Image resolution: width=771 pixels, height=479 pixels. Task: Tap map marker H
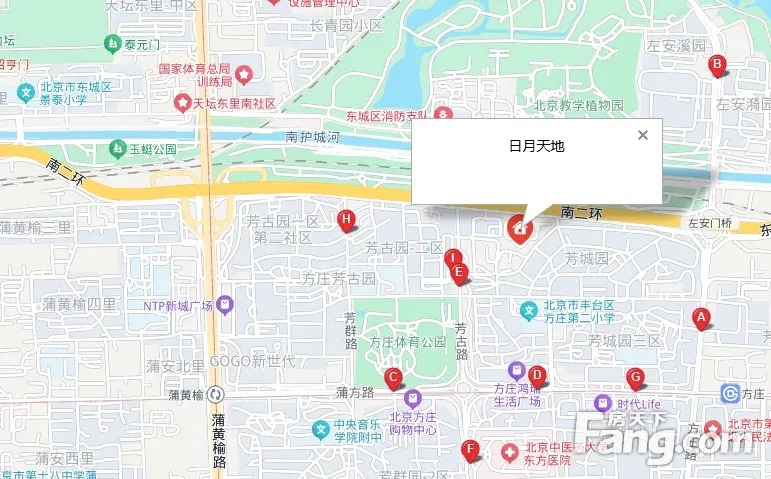(346, 220)
